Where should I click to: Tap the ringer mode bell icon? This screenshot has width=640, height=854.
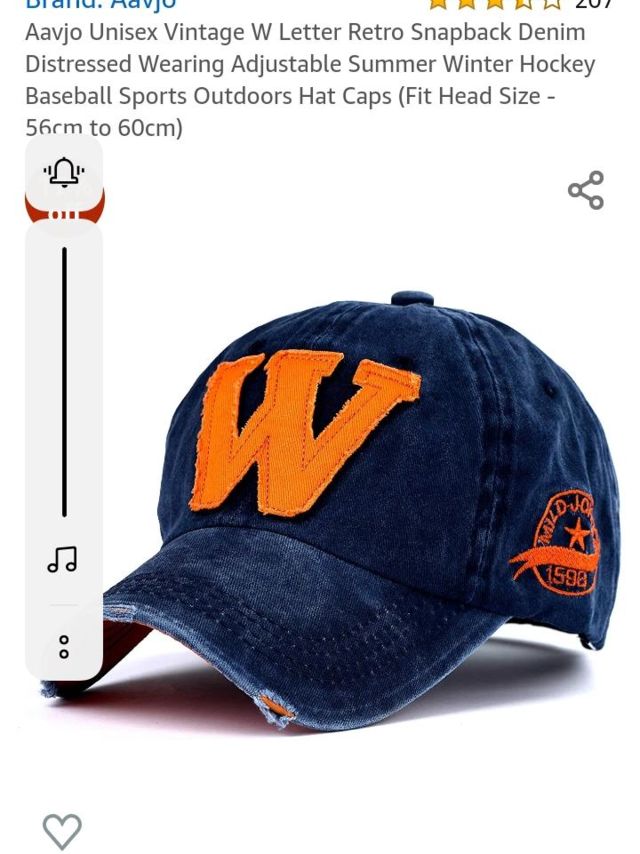click(64, 172)
